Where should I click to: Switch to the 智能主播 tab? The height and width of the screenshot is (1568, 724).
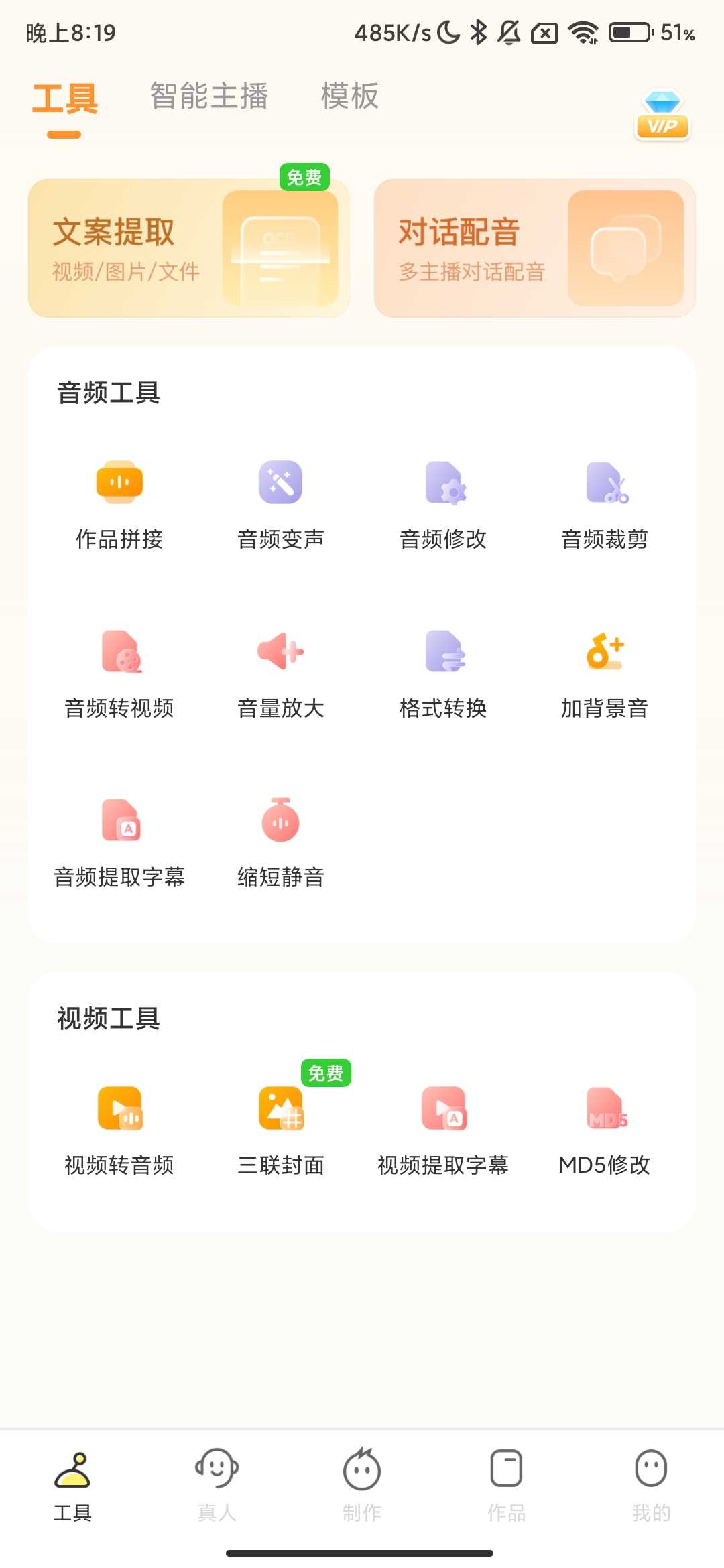point(209,97)
